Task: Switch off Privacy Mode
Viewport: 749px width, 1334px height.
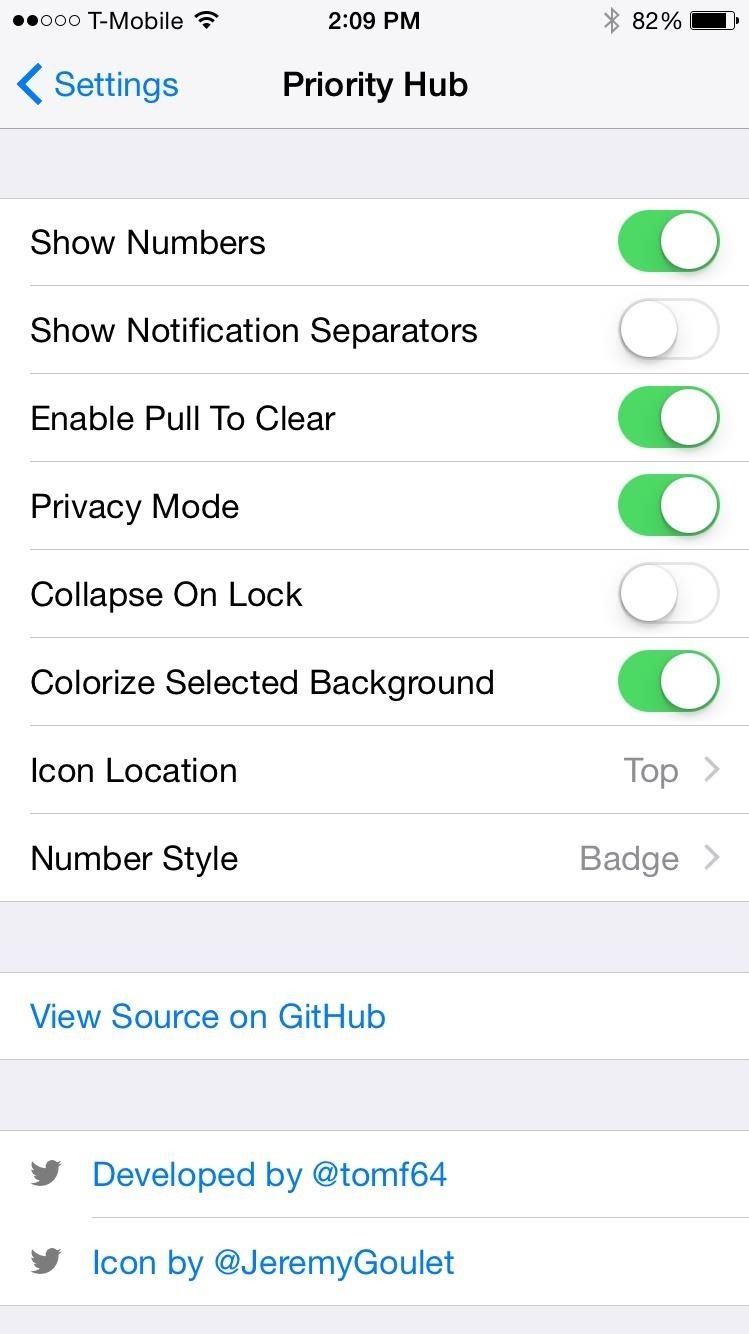Action: pos(668,506)
